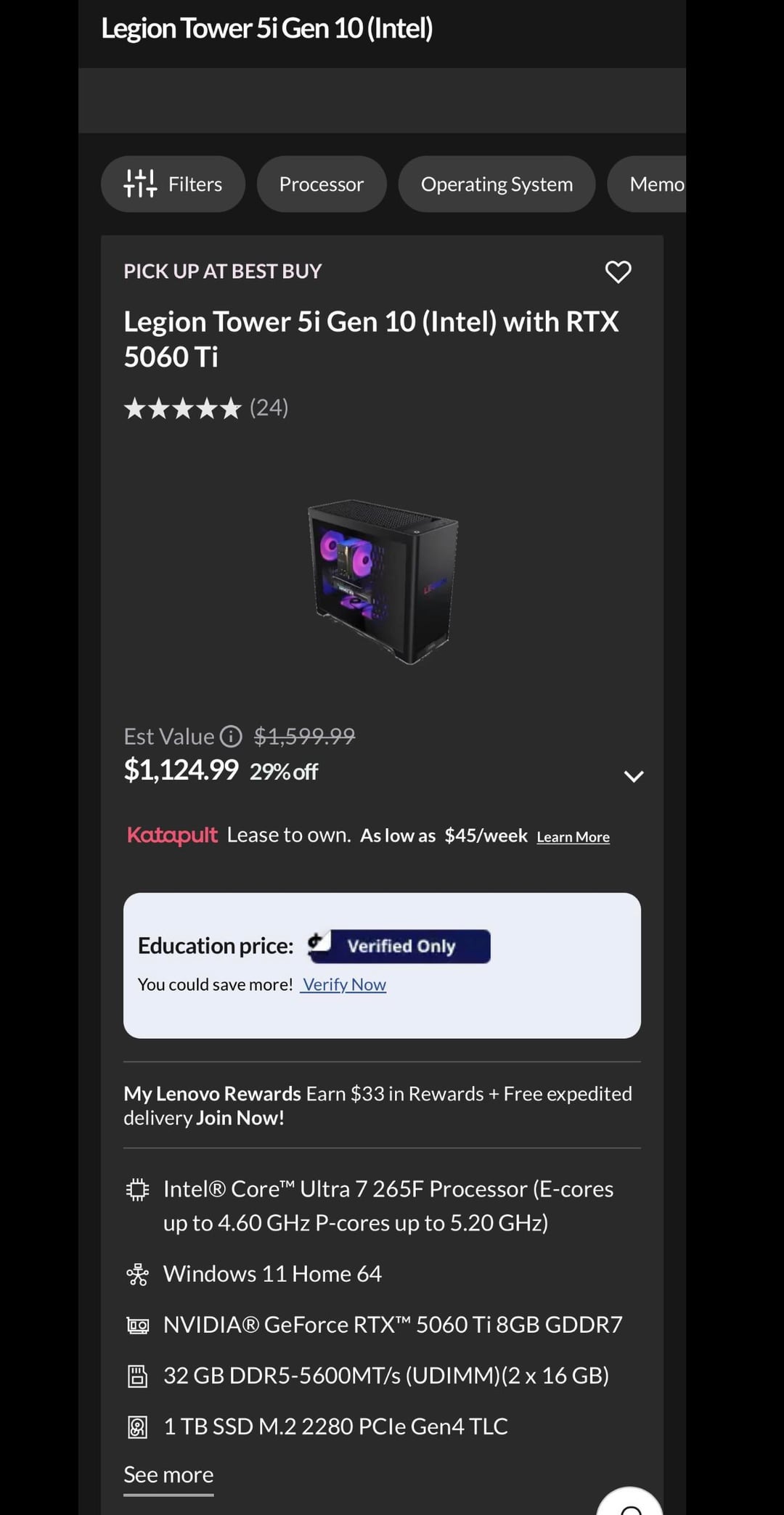This screenshot has height=1515, width=784.
Task: Expand specs with See more
Action: (168, 1474)
